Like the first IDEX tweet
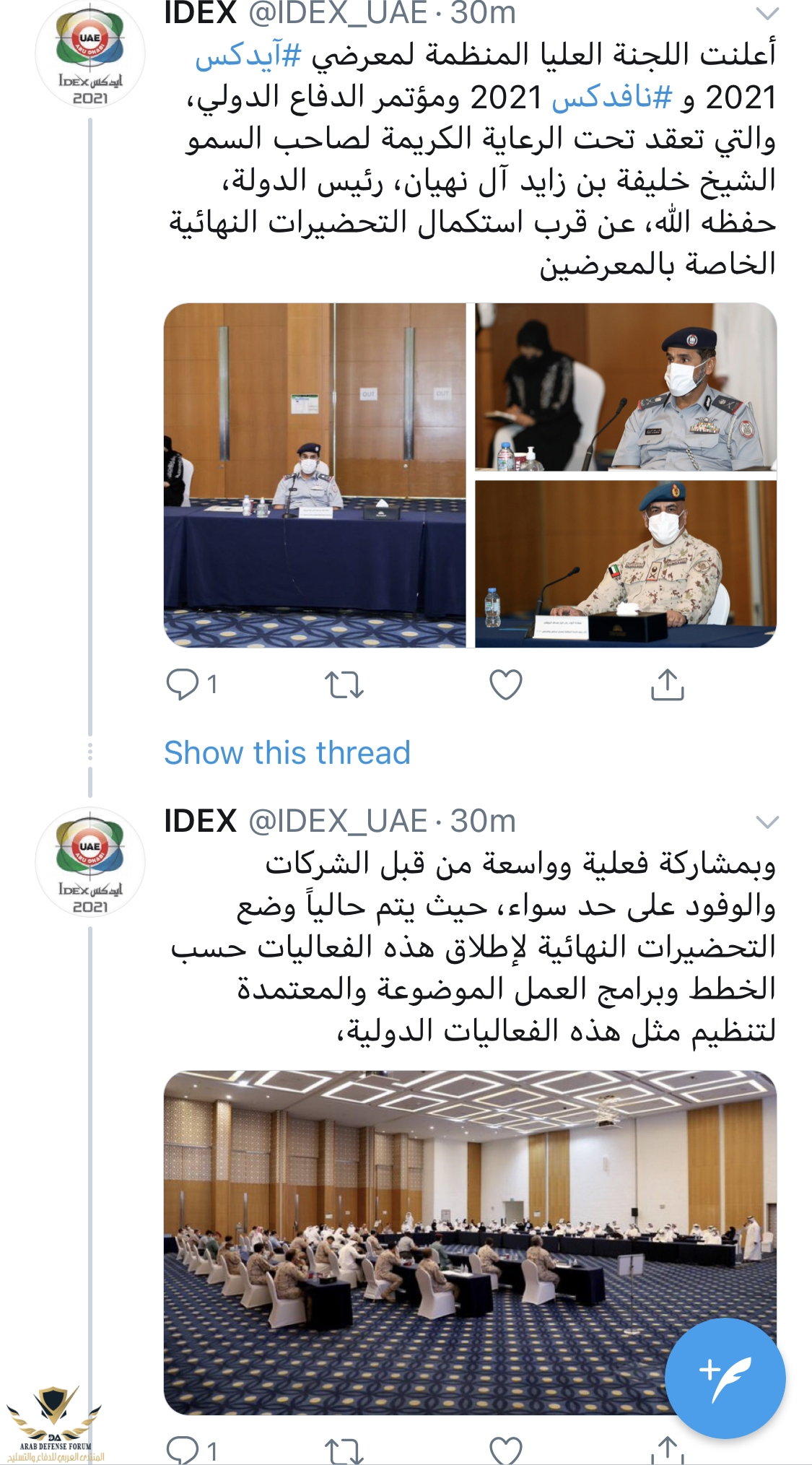 pyautogui.click(x=505, y=684)
